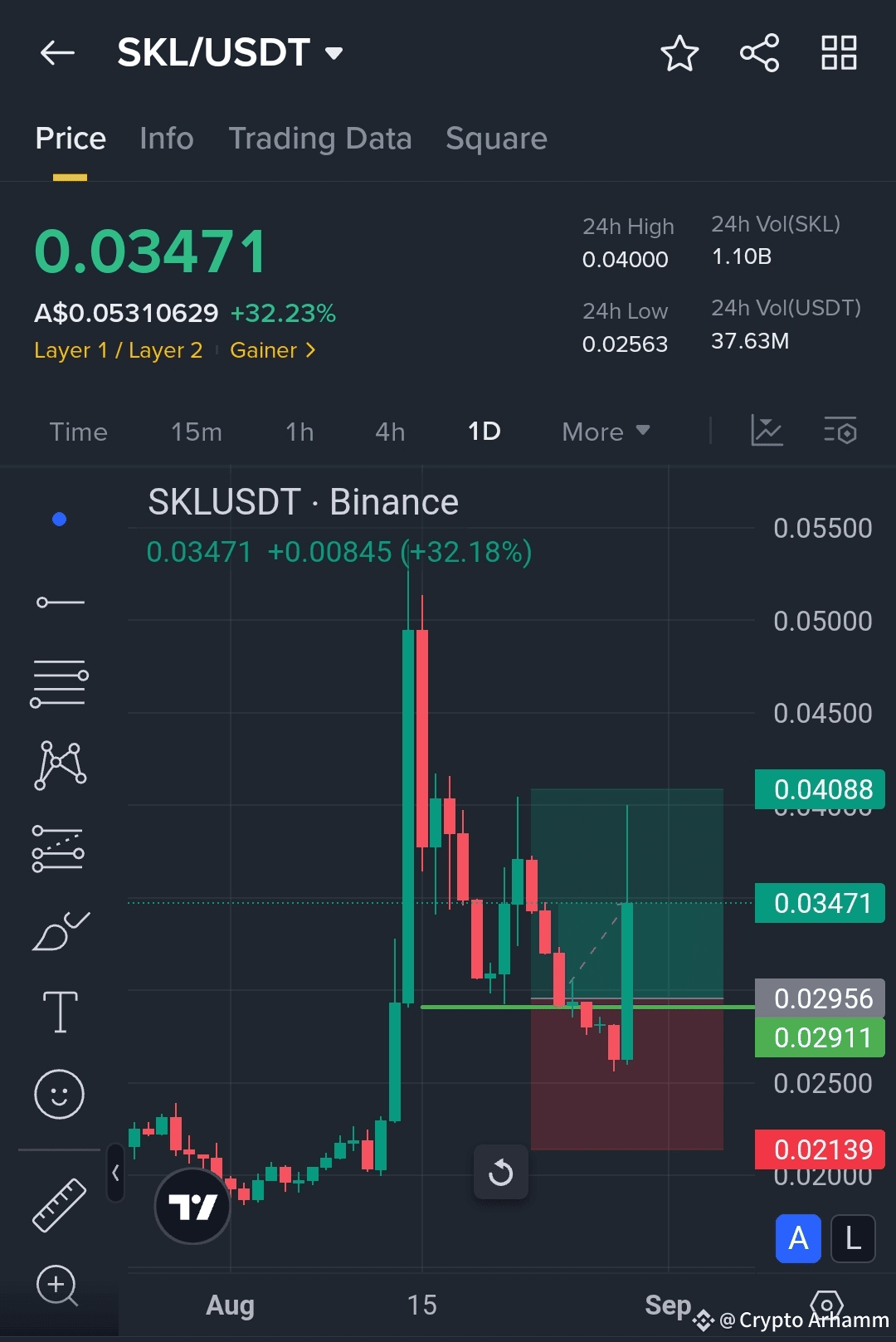Toggle auto scale with the A button
896x1342 pixels.
click(798, 1238)
